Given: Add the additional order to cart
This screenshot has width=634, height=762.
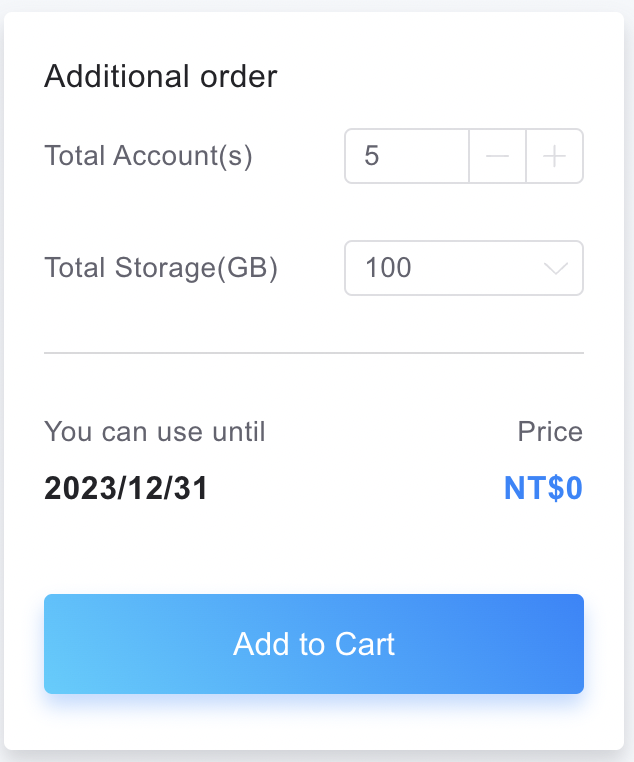Looking at the screenshot, I should coord(314,644).
